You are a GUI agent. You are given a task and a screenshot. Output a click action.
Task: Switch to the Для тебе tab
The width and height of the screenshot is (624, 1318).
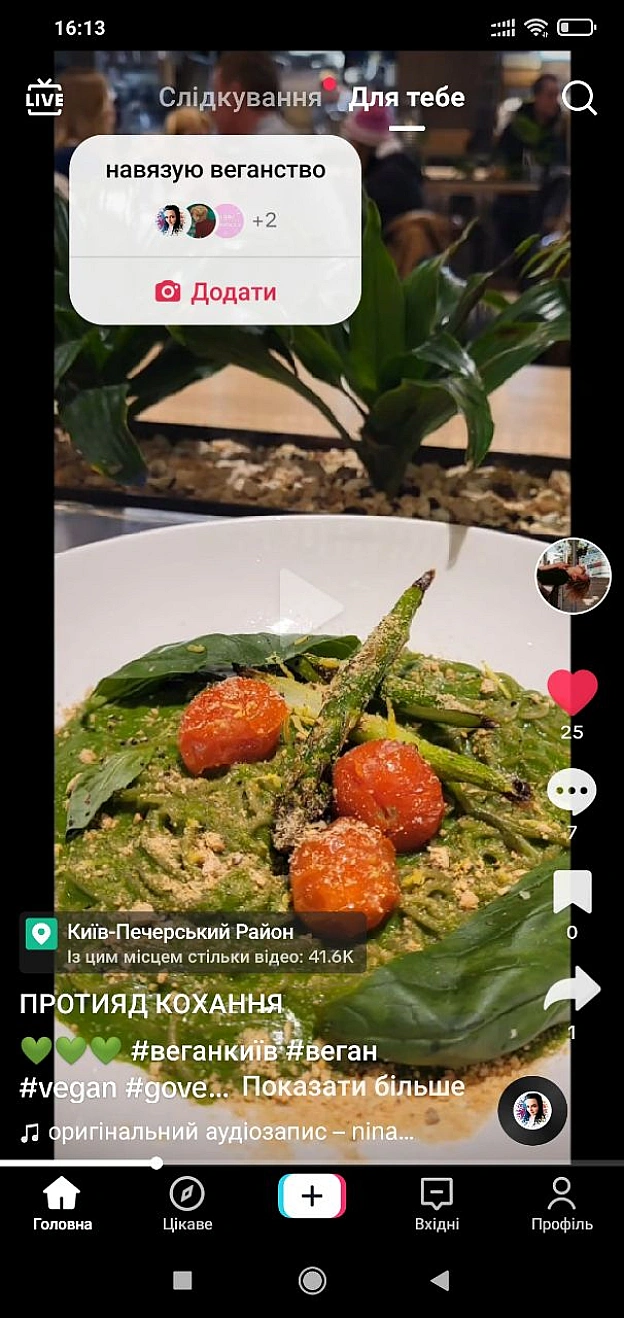click(407, 98)
